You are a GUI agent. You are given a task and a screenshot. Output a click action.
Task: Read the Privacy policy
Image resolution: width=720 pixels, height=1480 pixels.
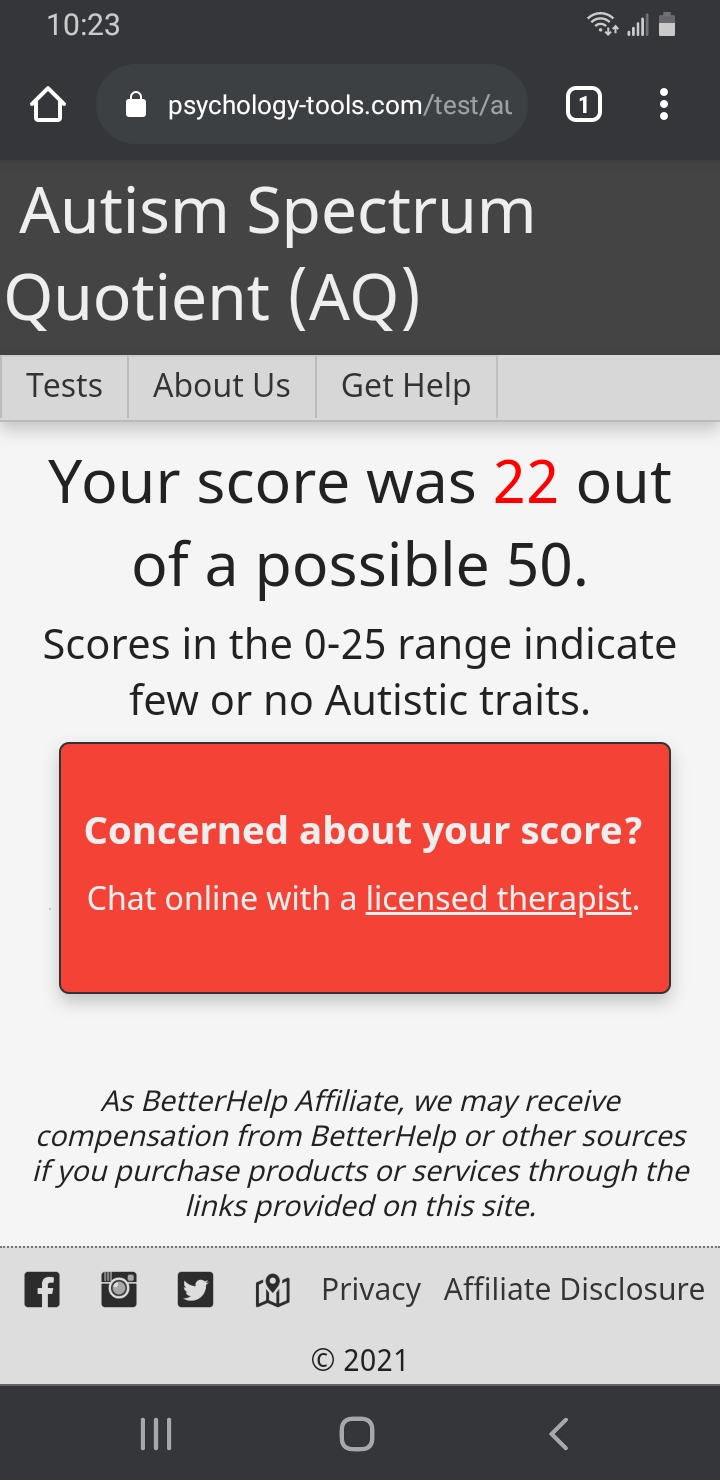pyautogui.click(x=371, y=1290)
